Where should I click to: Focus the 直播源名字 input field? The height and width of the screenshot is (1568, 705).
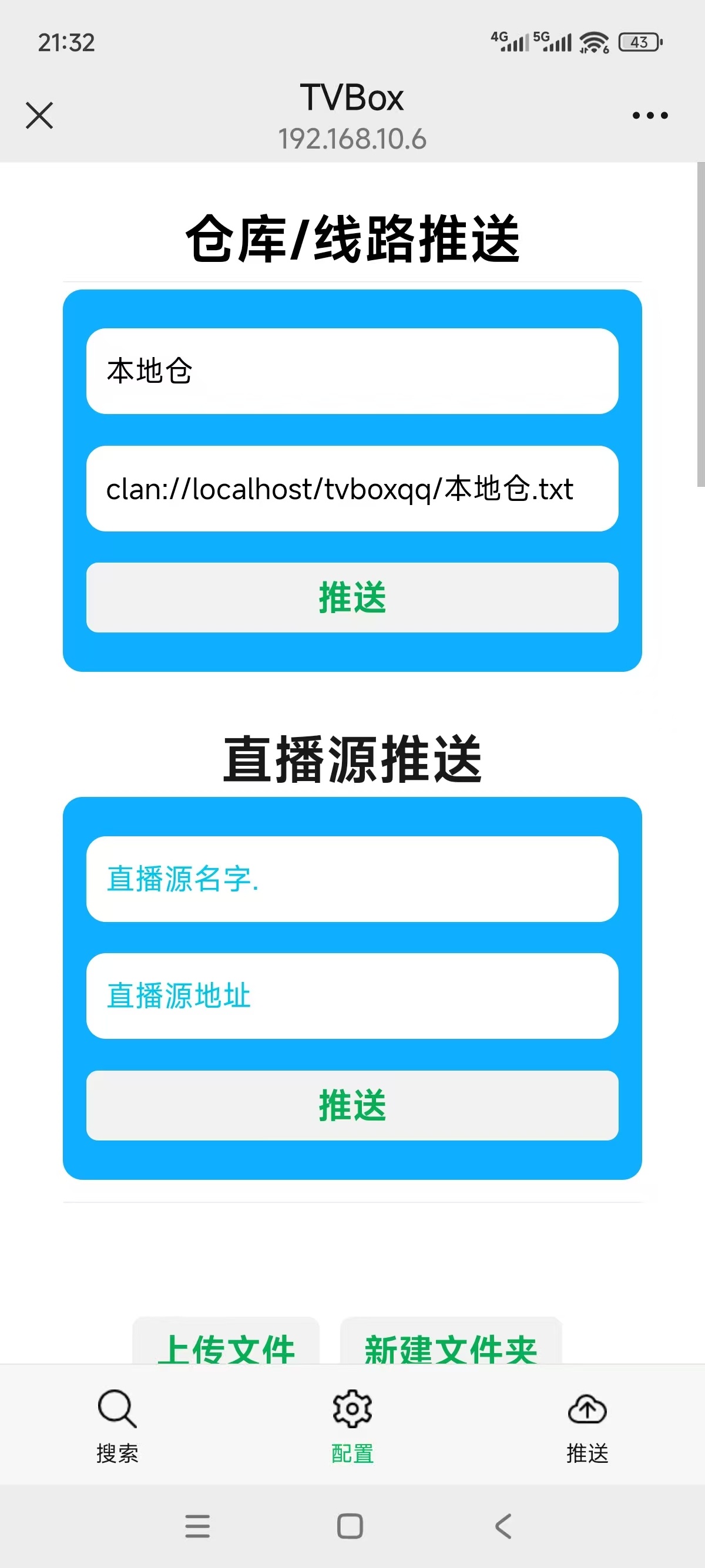click(352, 879)
